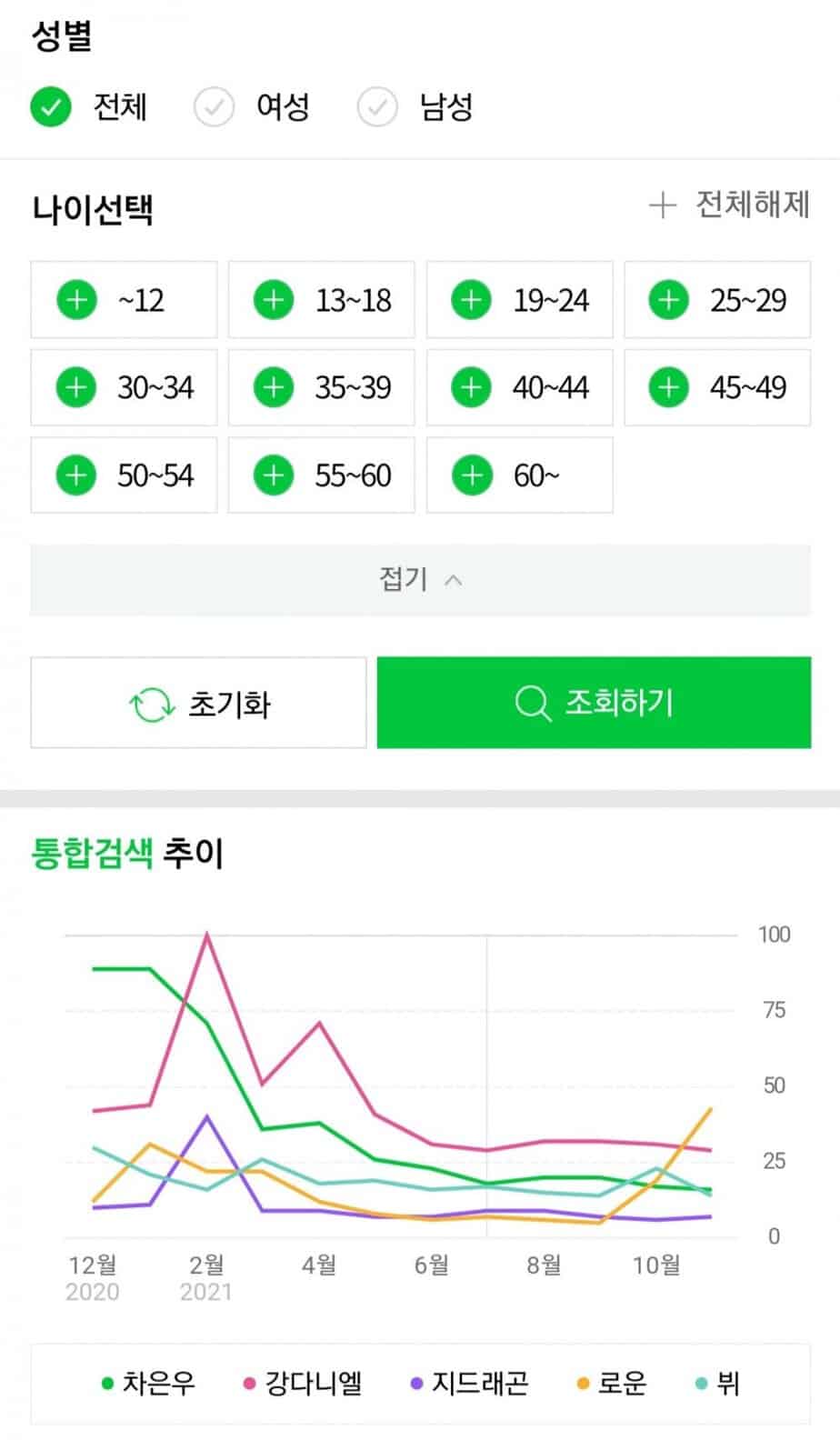Image resolution: width=840 pixels, height=1440 pixels.
Task: Select 전체 gender option
Action: (x=89, y=107)
